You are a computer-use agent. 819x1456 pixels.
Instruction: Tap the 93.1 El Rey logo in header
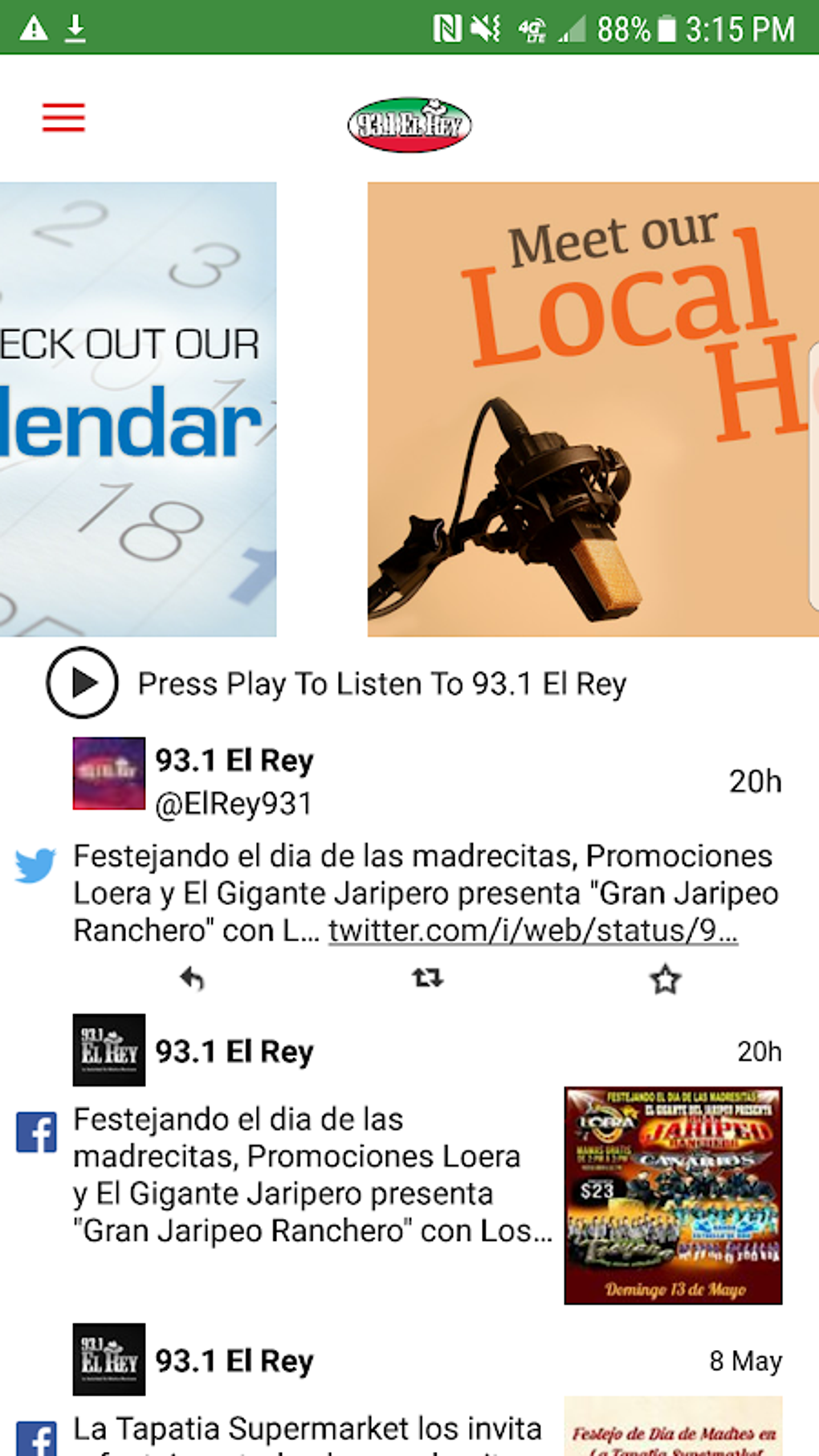409,124
